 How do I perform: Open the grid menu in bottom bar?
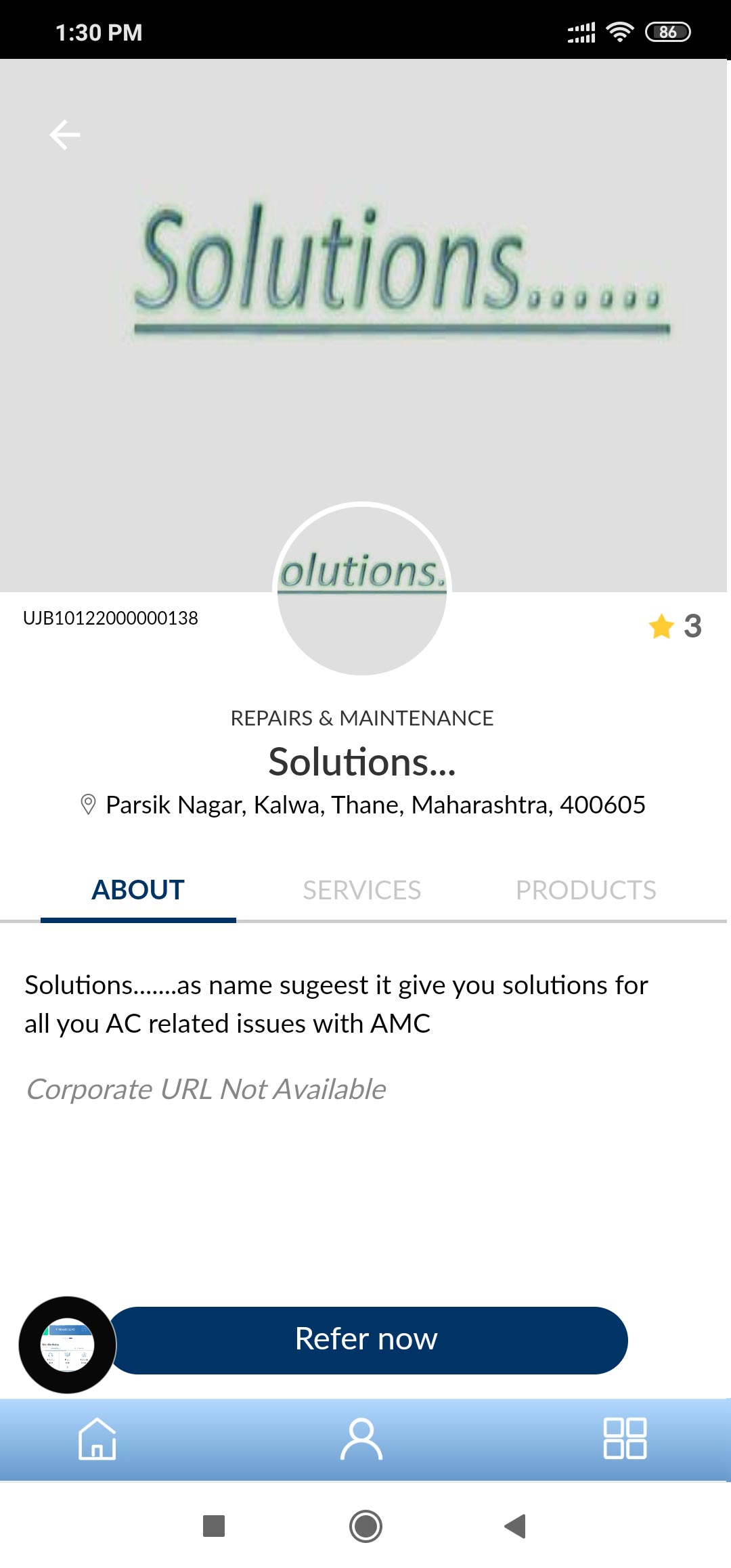coord(625,1439)
